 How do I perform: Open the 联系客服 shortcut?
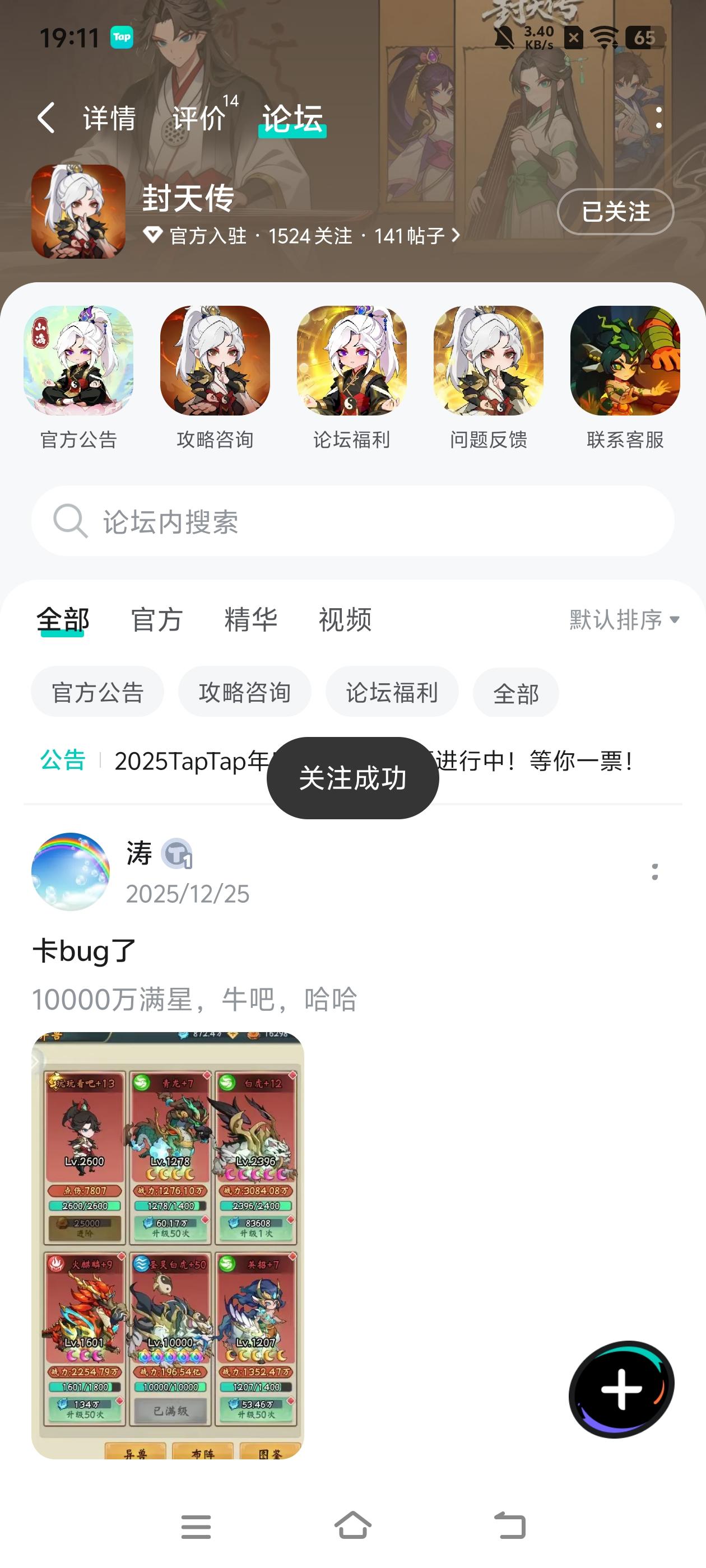[x=625, y=361]
